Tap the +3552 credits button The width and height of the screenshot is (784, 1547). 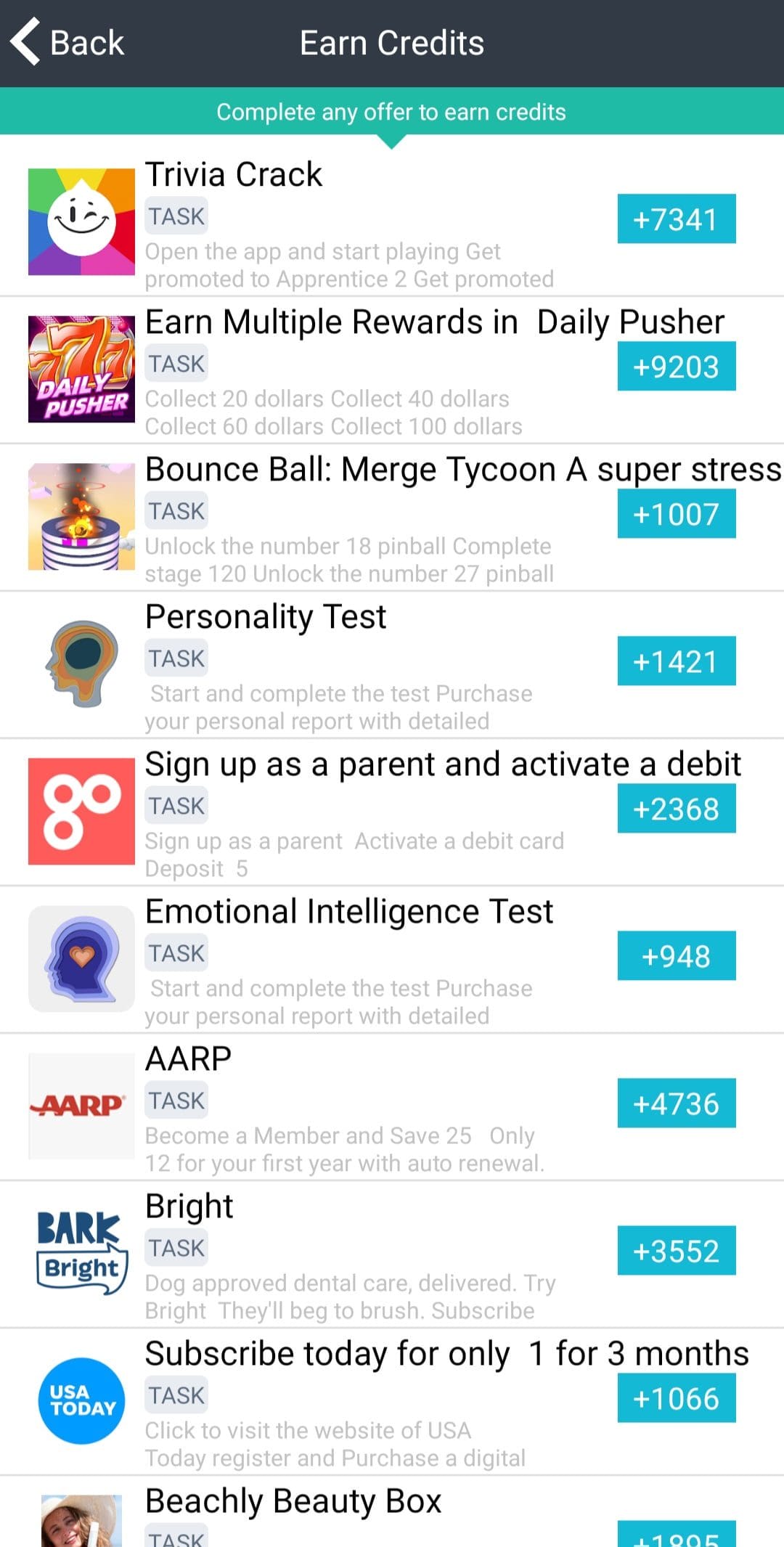click(x=676, y=1250)
